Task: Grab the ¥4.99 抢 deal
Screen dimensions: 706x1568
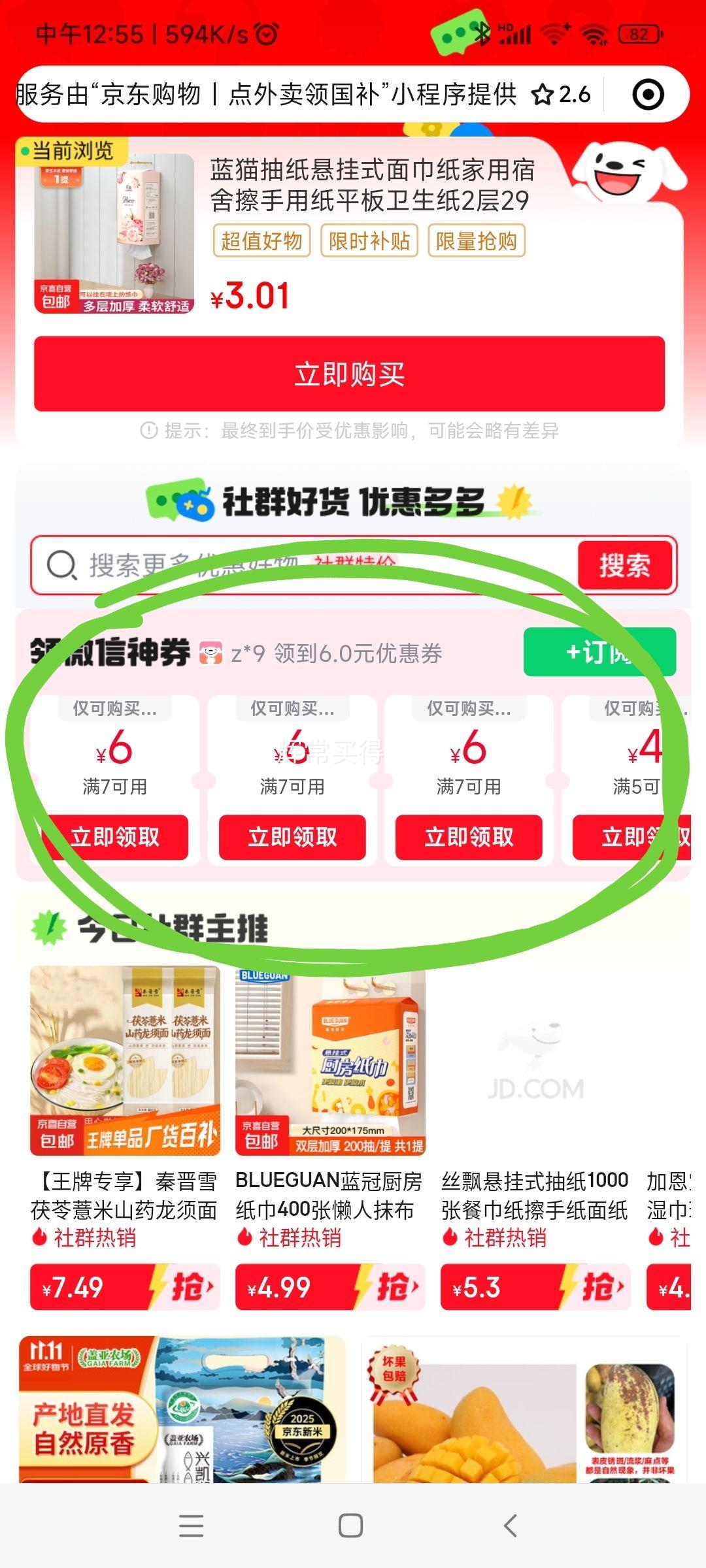Action: coord(330,1287)
